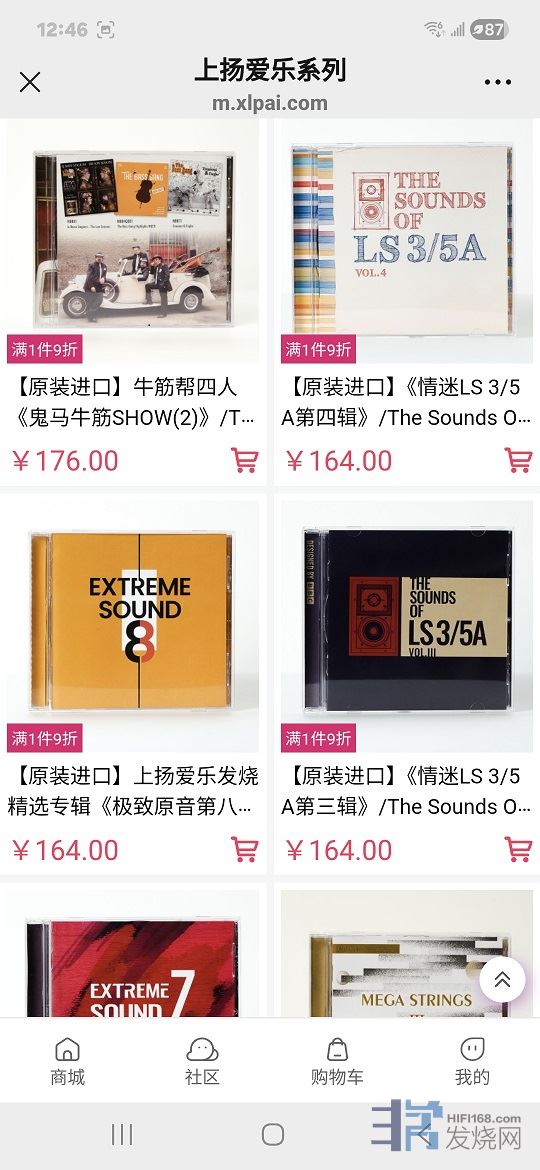Switch to the 商城 tab
The height and width of the screenshot is (1170, 540).
point(67,1061)
